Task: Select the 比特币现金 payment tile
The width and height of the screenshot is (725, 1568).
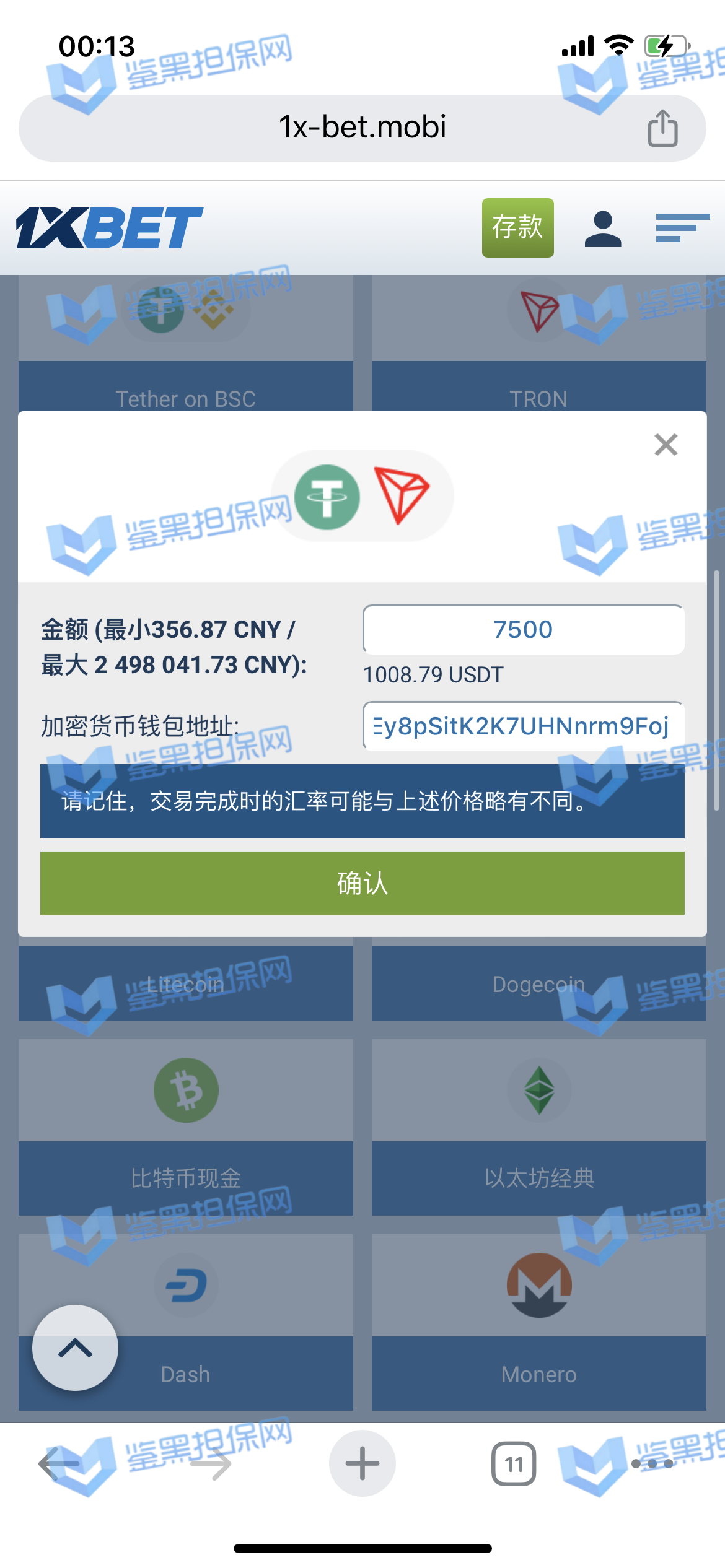Action: point(186,1126)
